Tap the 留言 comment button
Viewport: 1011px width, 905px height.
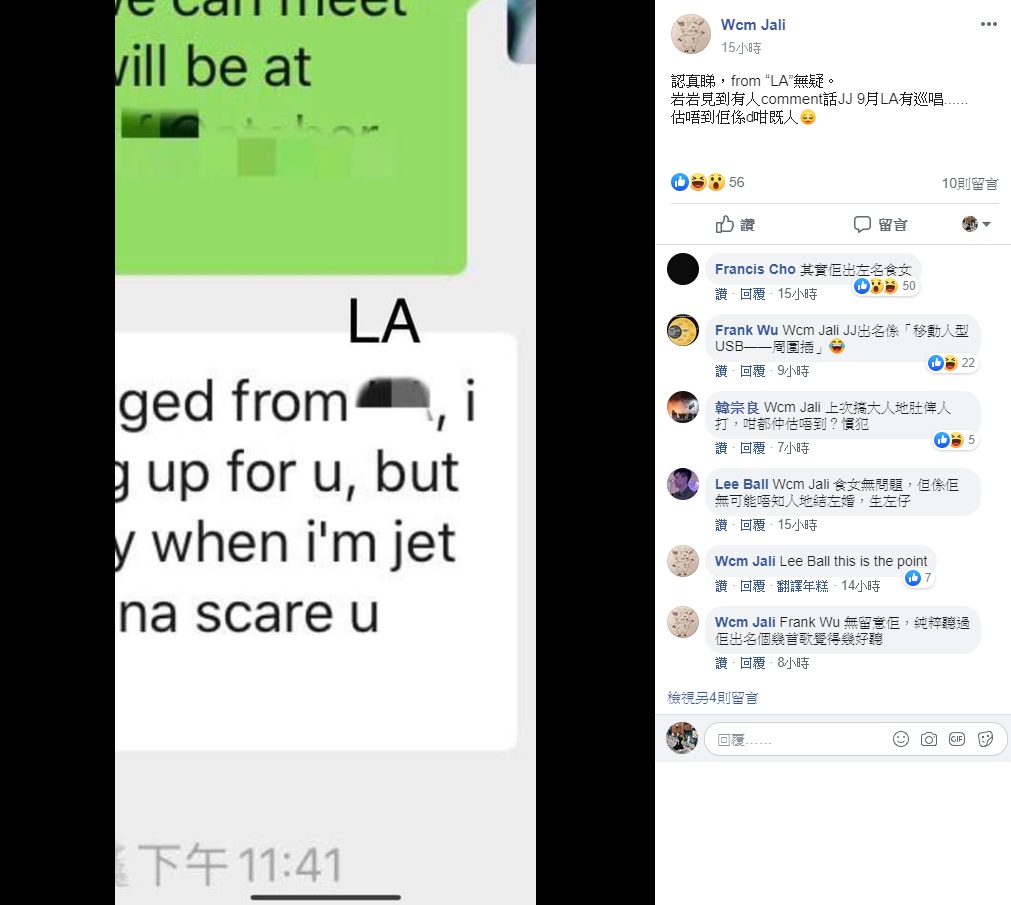[x=880, y=224]
